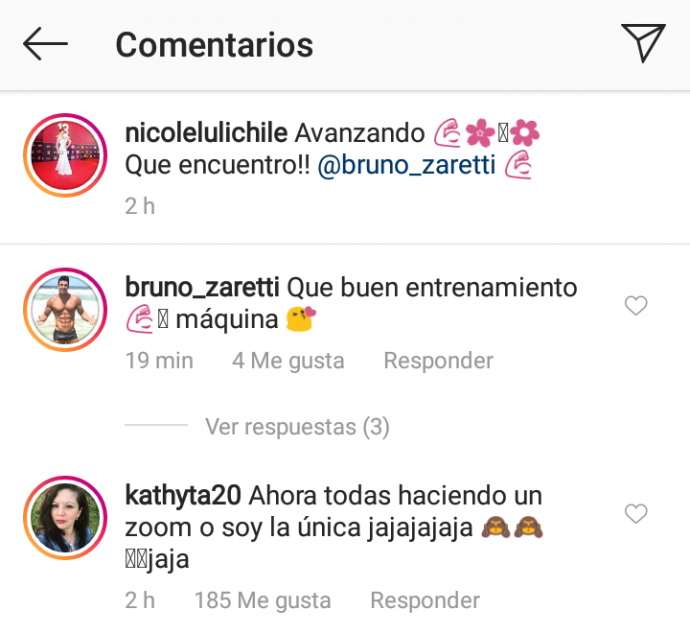Open the @bruno_zaretti mention link
690x633 pixels.
coord(406,166)
